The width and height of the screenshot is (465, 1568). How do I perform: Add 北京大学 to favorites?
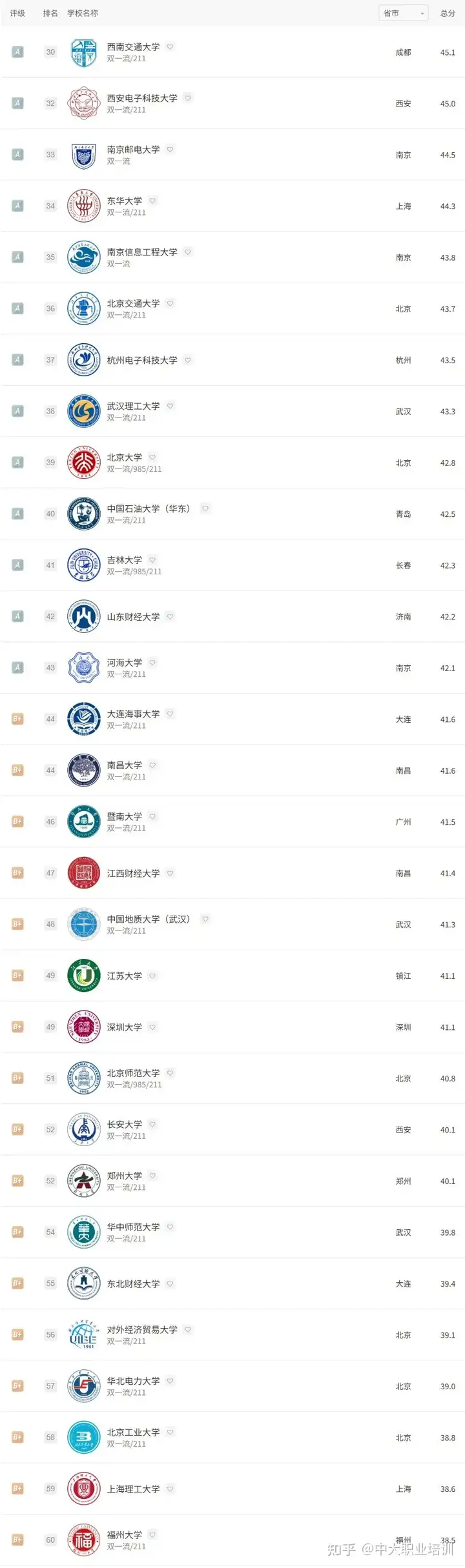pyautogui.click(x=152, y=457)
